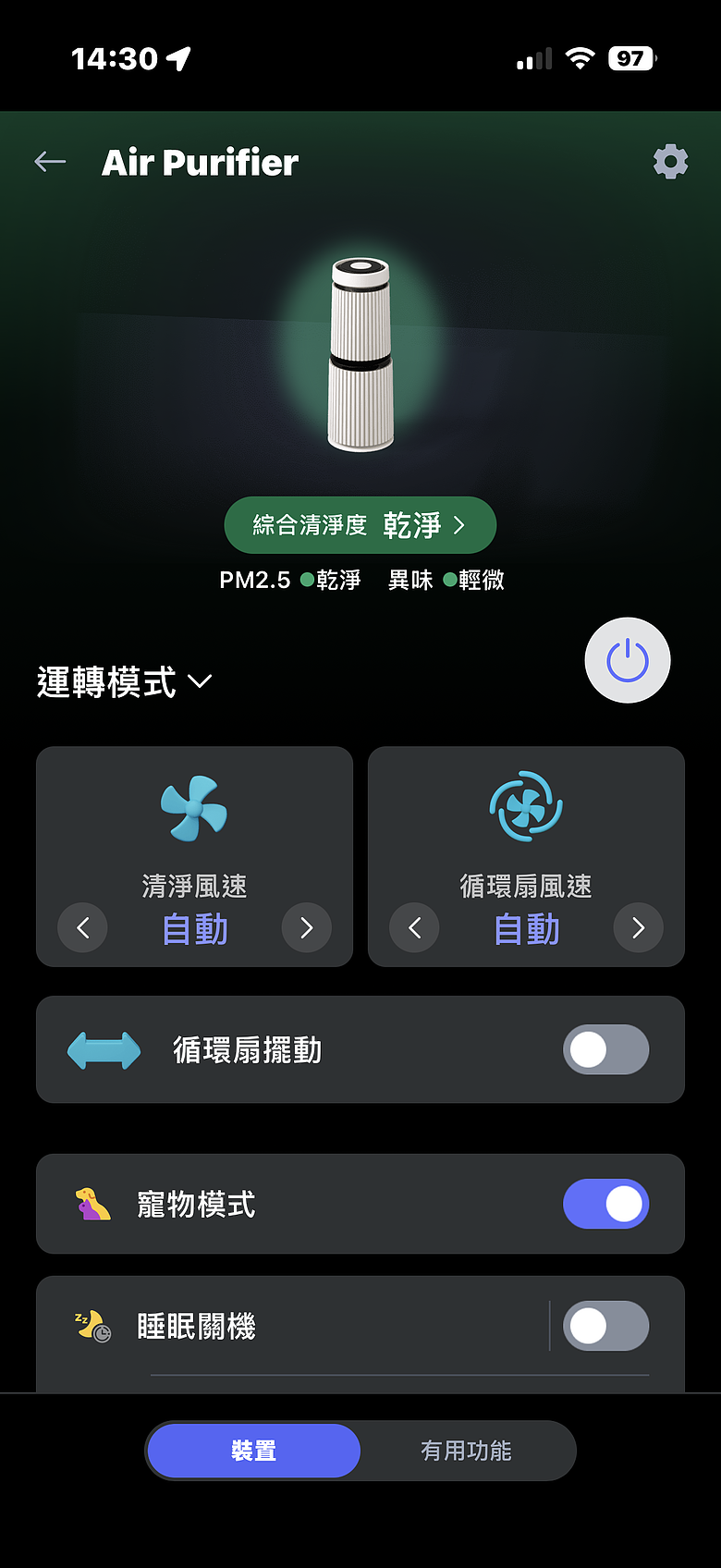
Task: Increase the 清淨風速 with right arrow
Action: (306, 927)
